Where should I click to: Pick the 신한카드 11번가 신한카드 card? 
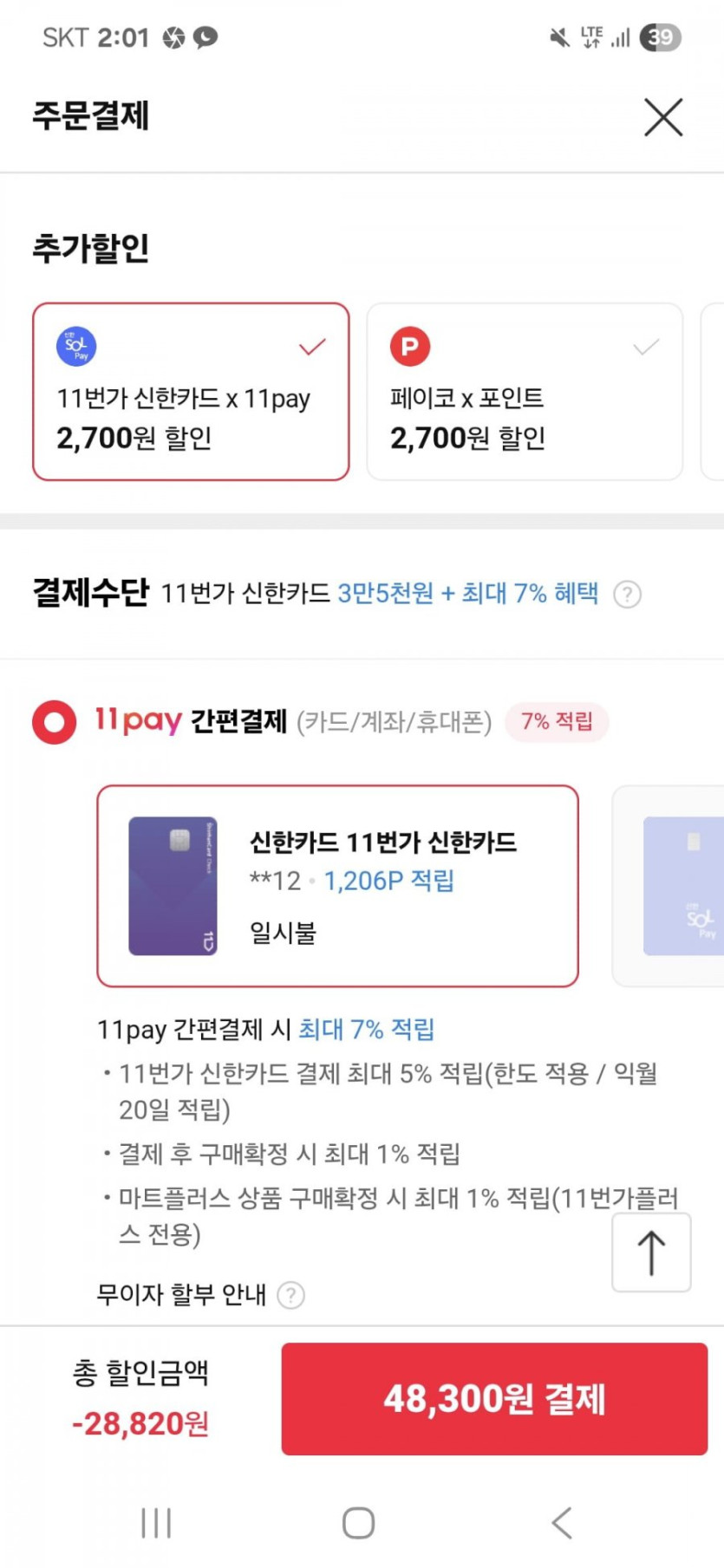coord(337,886)
